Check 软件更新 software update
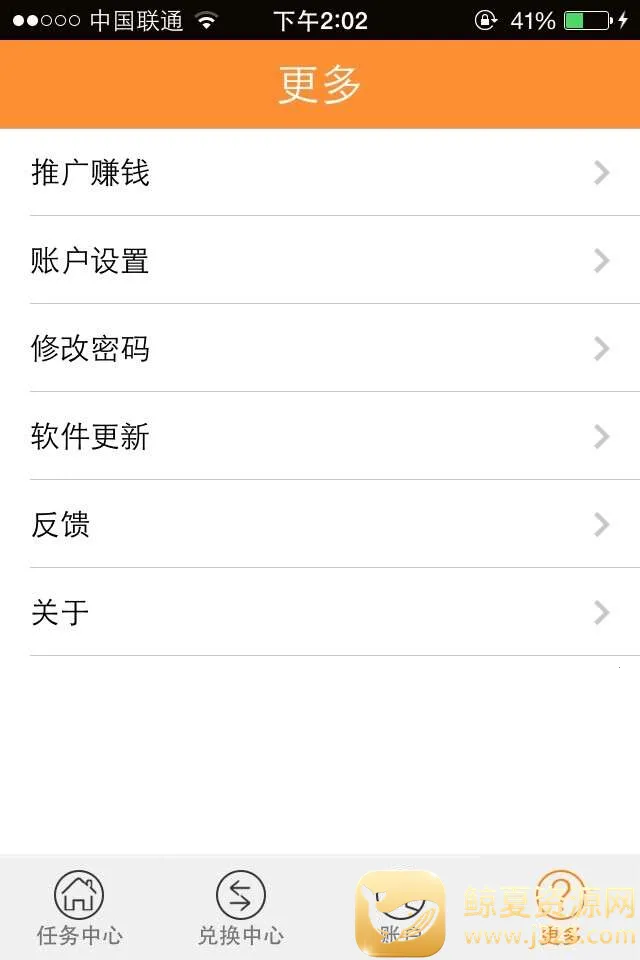 pyautogui.click(x=320, y=437)
